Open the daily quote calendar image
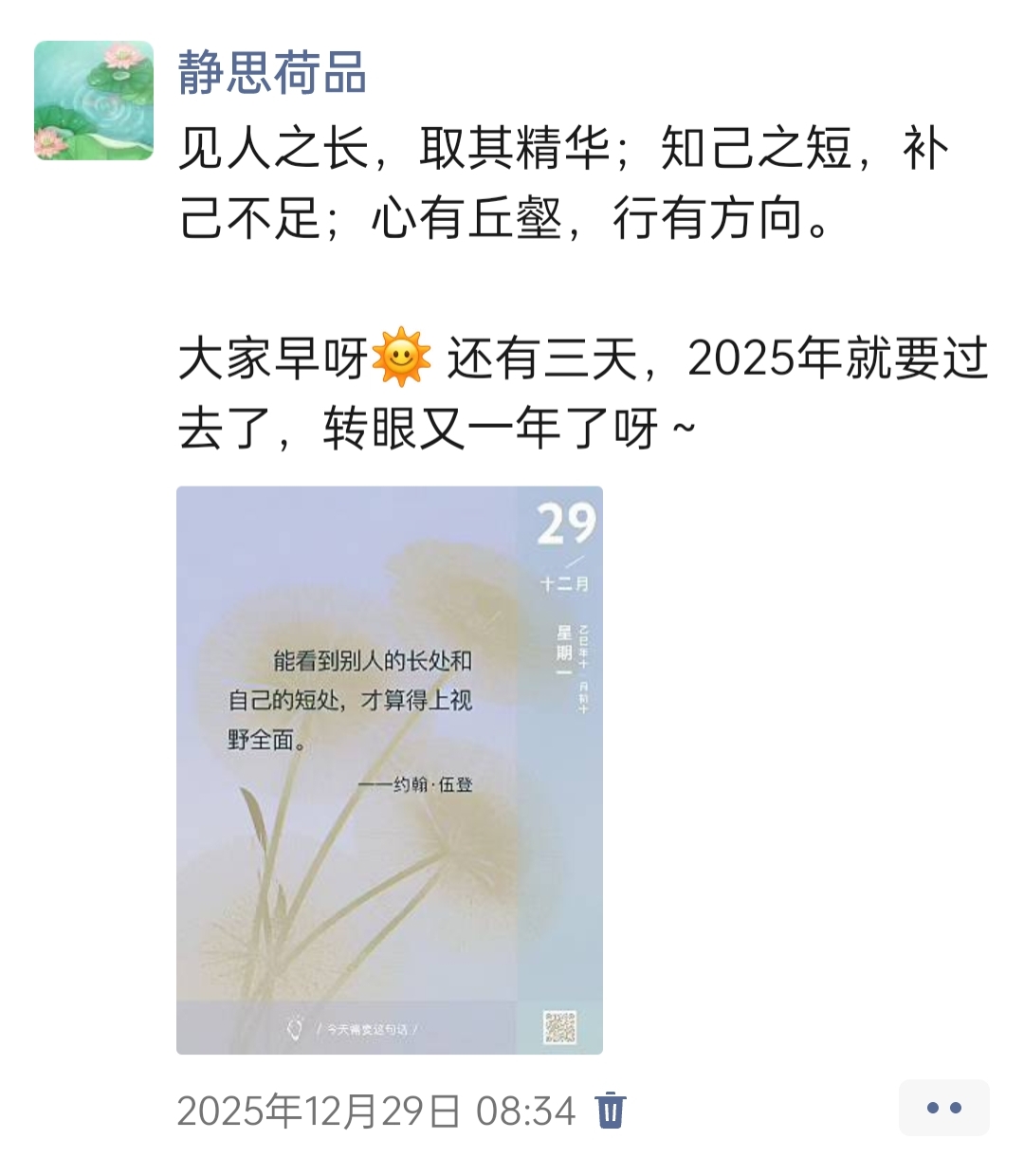Viewport: 1024px width, 1176px height. 389,769
